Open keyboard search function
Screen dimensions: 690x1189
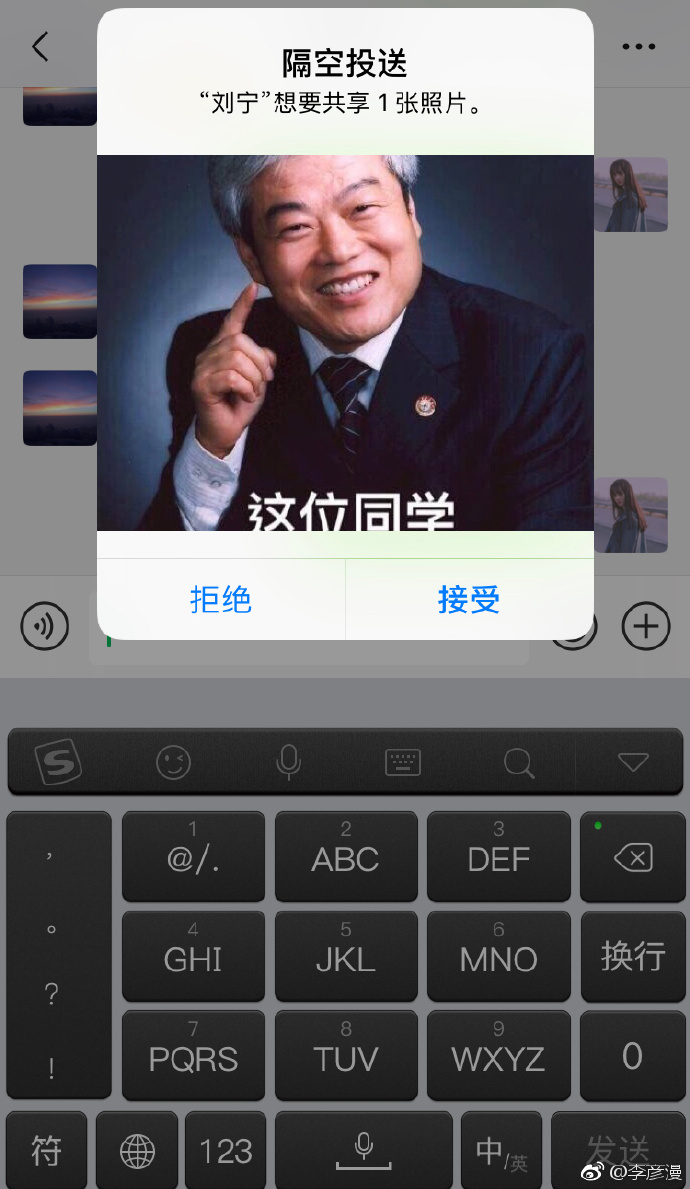point(518,763)
